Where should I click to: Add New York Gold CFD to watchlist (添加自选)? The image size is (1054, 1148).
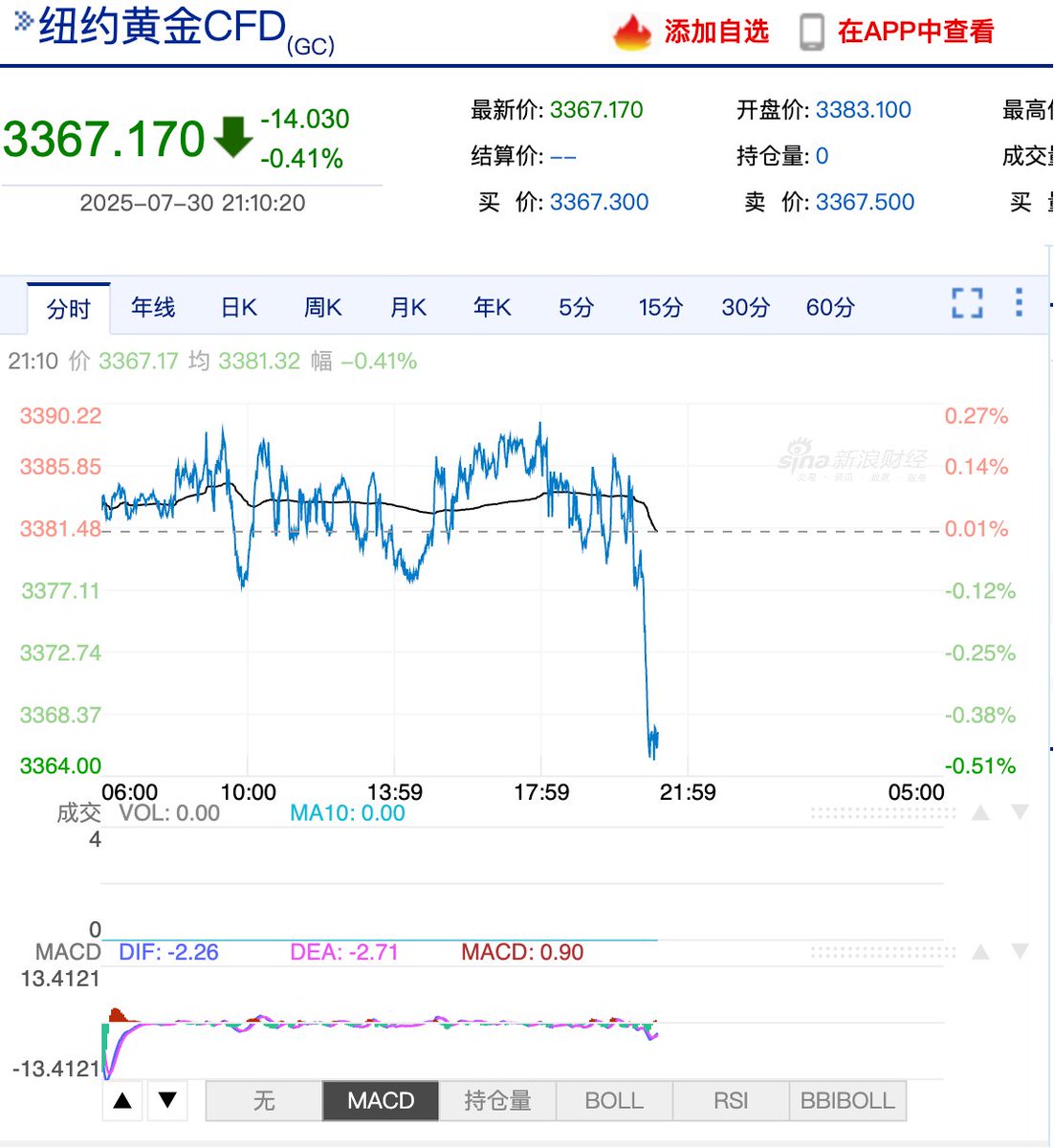(x=692, y=32)
